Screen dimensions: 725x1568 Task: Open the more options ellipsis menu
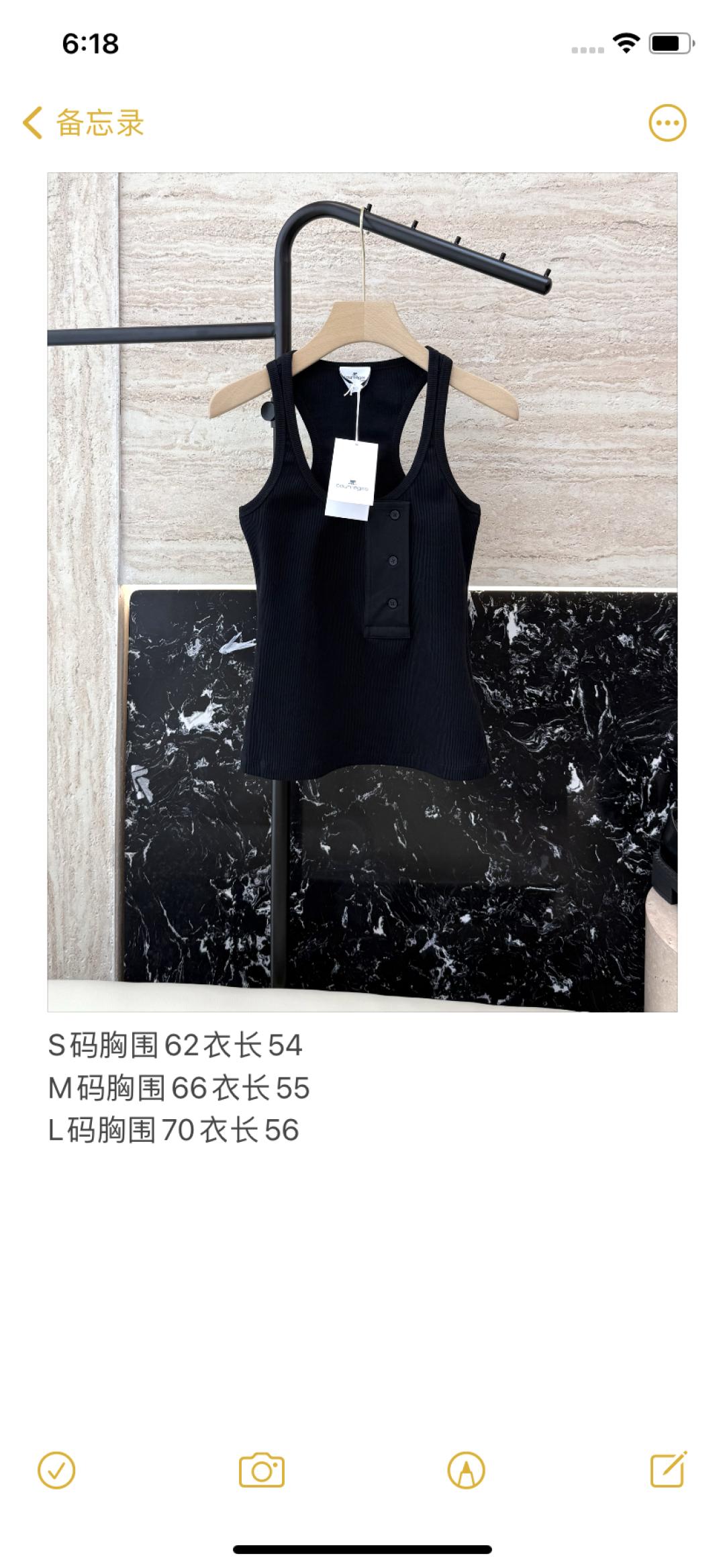[x=667, y=123]
